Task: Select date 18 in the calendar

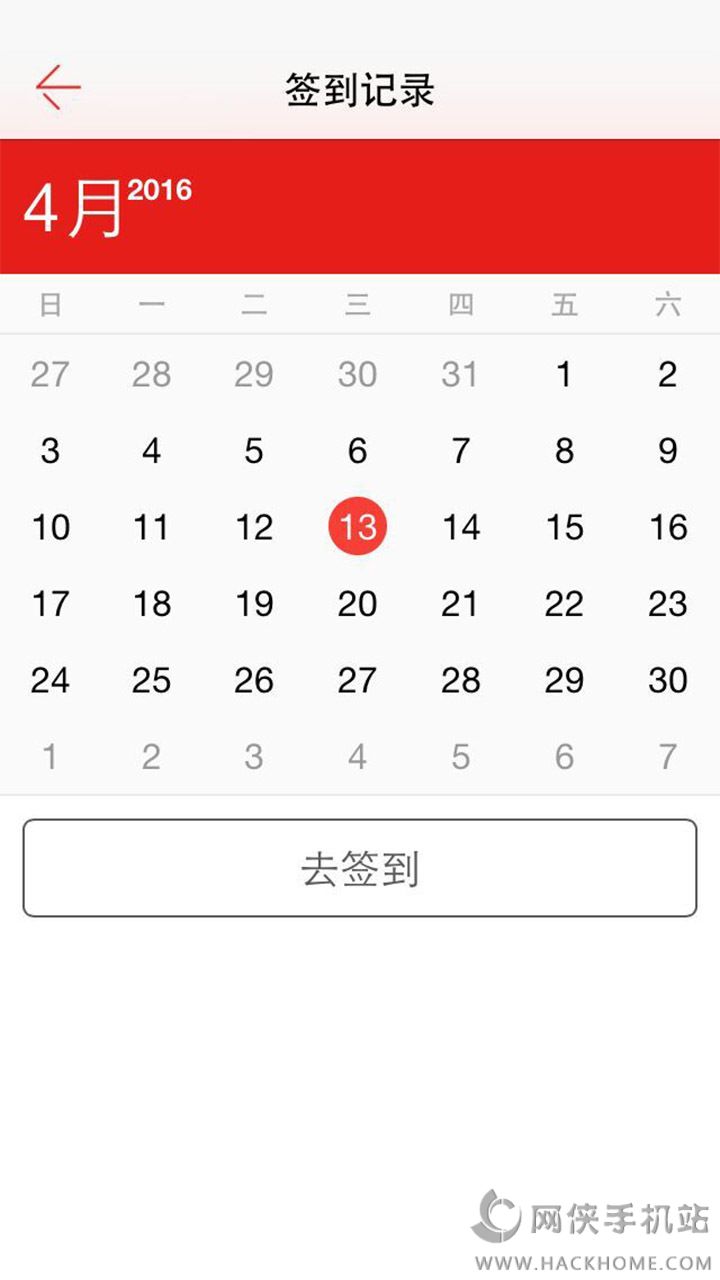Action: 152,604
